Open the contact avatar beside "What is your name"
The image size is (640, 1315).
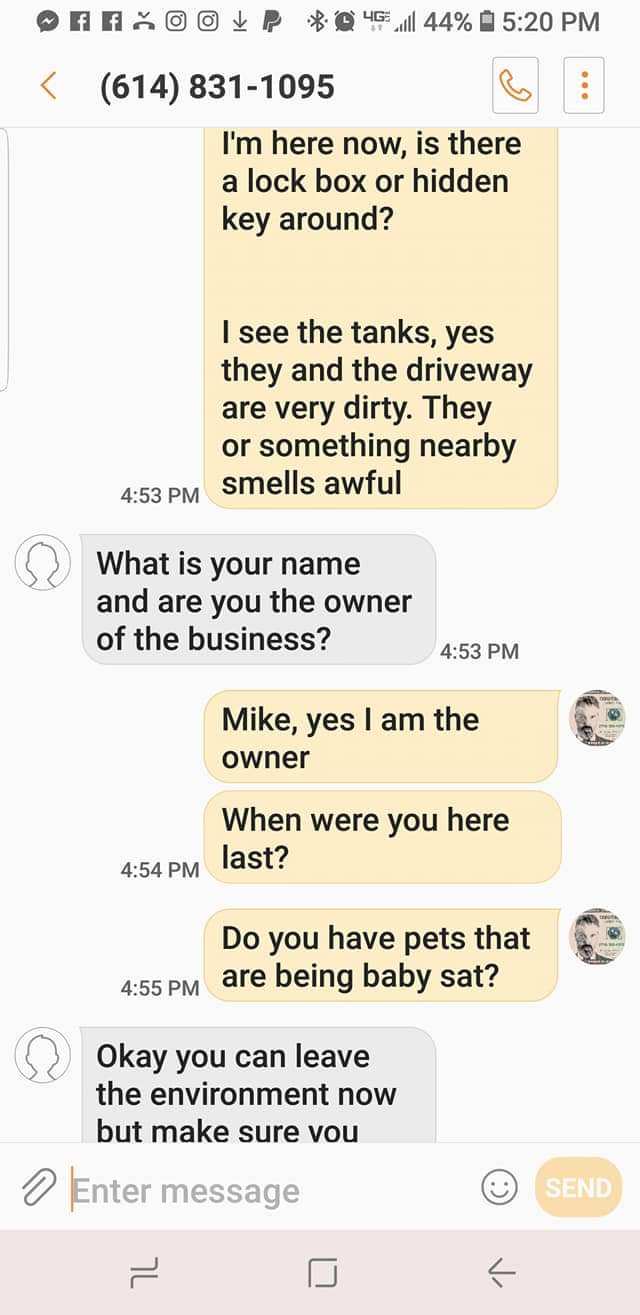point(42,563)
